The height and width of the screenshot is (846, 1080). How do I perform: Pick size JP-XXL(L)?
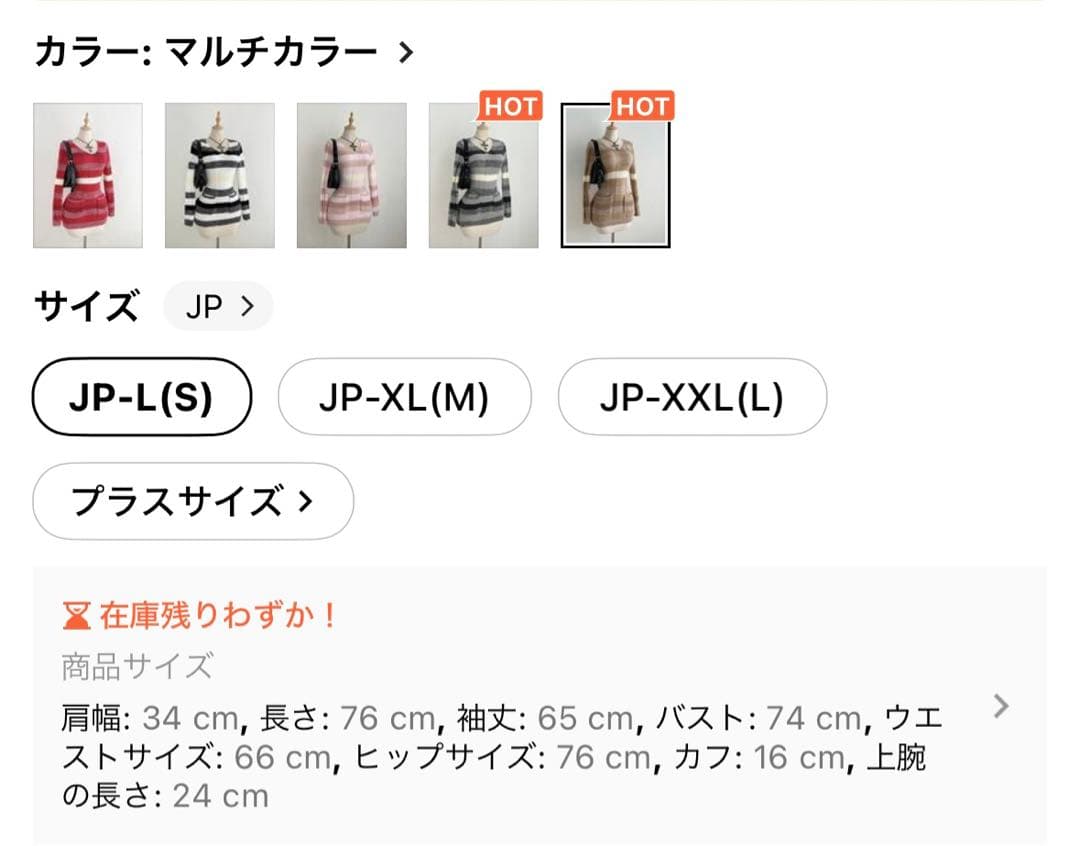(x=692, y=397)
